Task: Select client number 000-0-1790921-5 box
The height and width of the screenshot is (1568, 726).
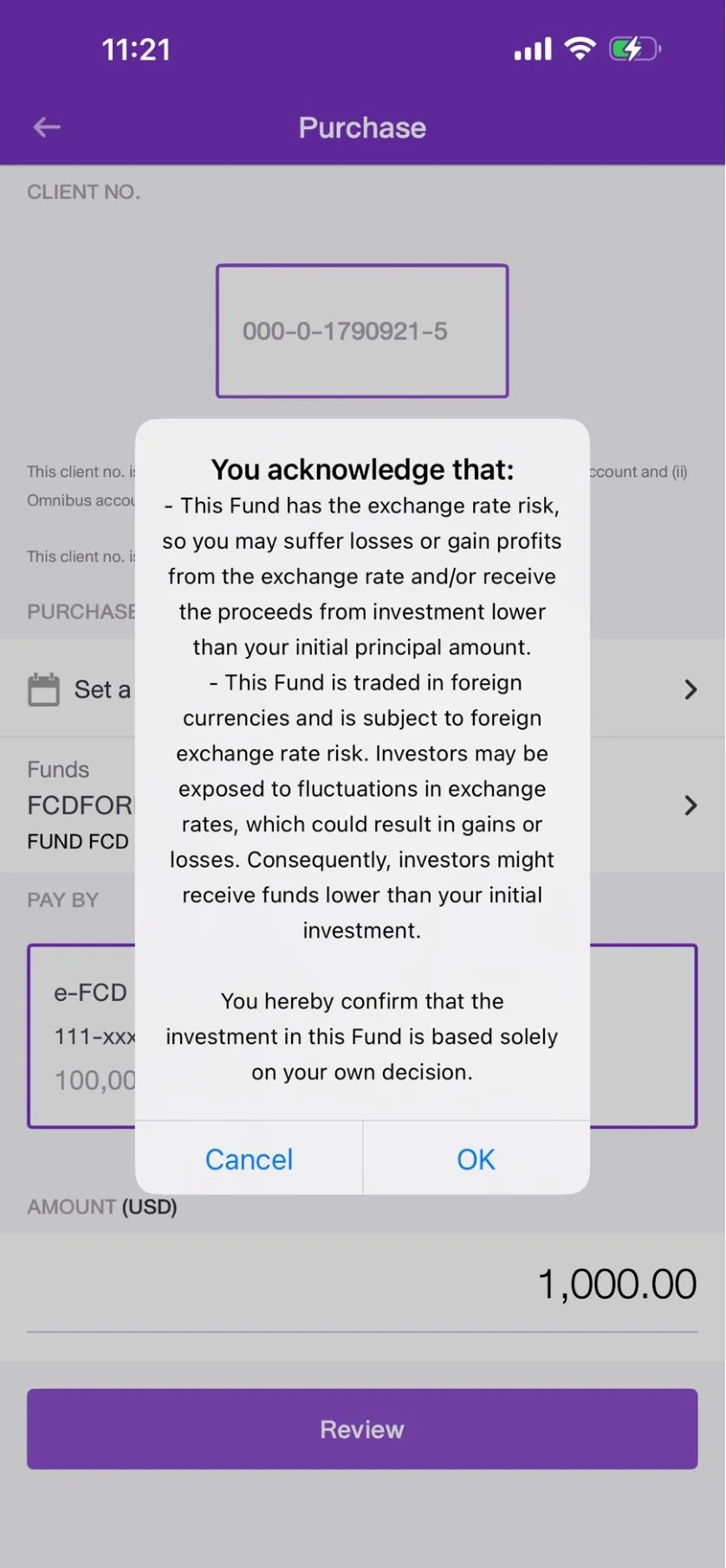Action: coord(362,331)
